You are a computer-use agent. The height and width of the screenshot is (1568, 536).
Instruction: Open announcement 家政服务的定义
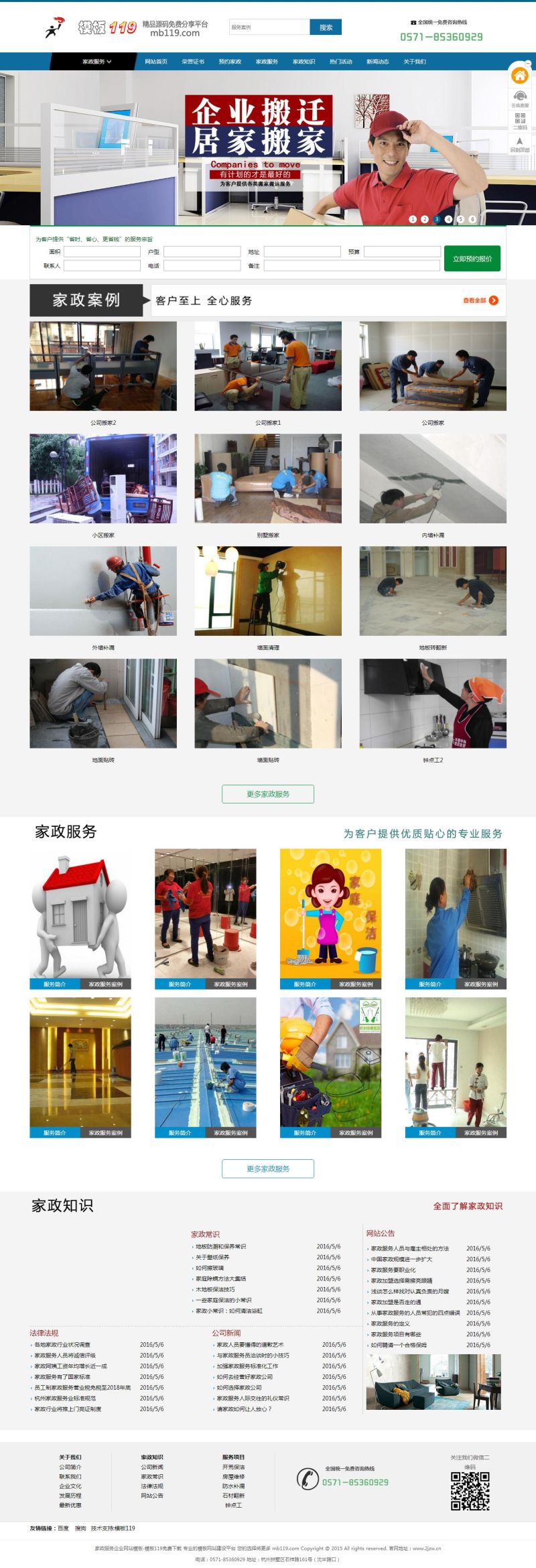click(391, 1323)
